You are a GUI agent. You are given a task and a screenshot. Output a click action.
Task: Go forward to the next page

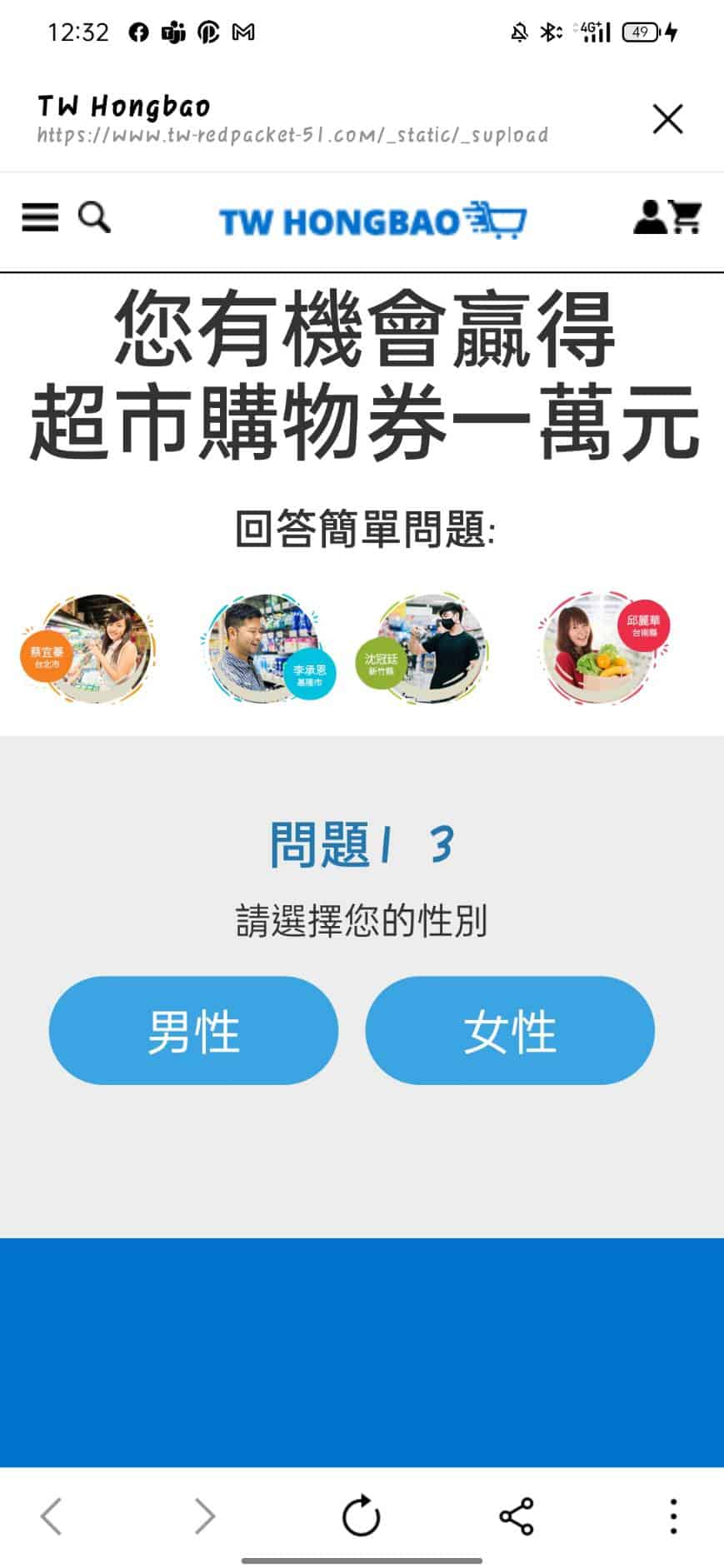point(204,1516)
